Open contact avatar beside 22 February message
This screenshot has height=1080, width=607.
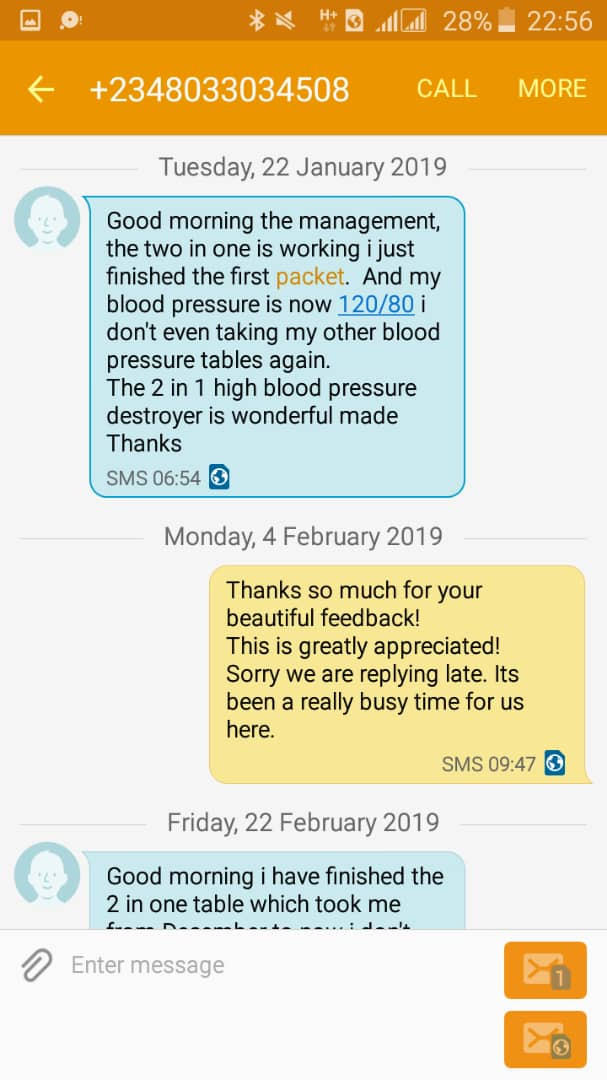click(47, 874)
